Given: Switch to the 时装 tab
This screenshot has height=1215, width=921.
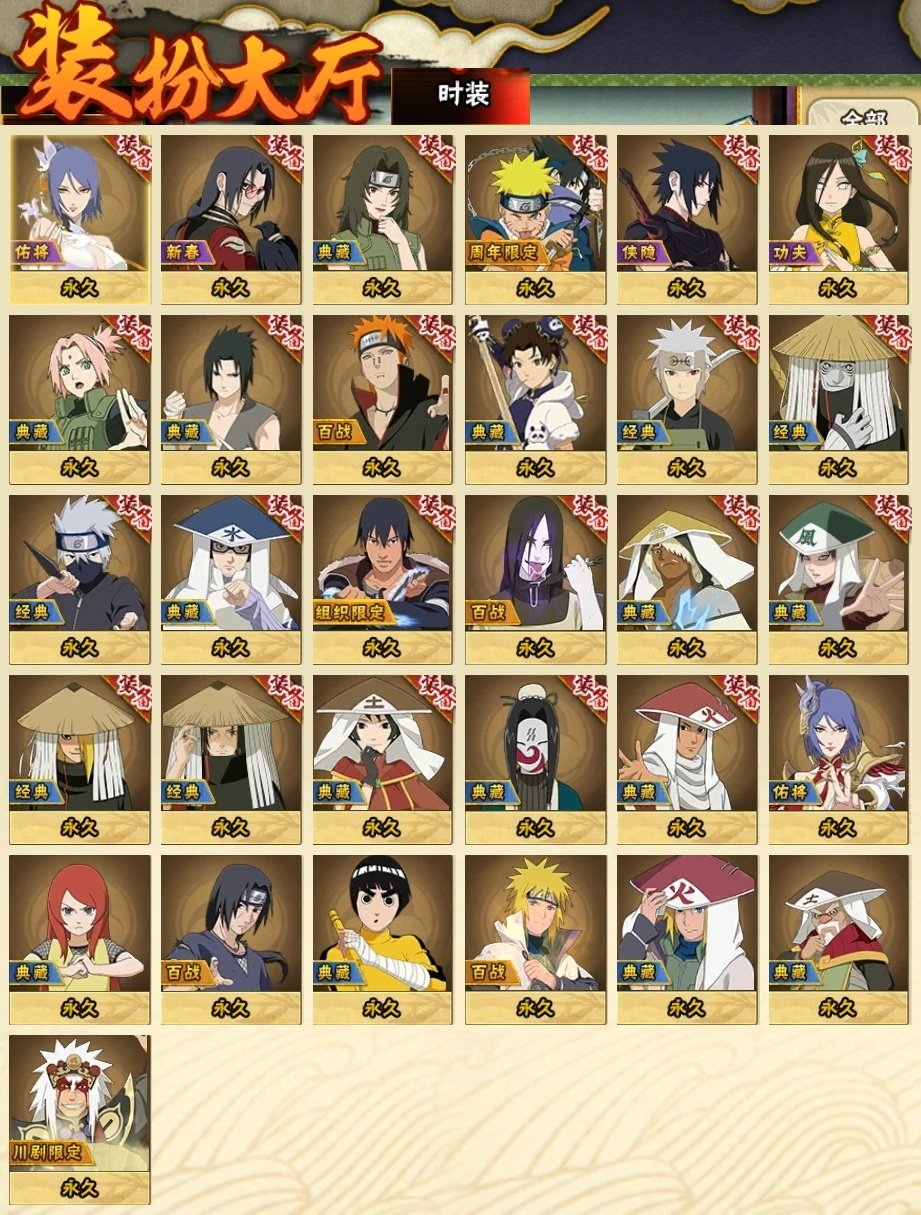Looking at the screenshot, I should 462,95.
